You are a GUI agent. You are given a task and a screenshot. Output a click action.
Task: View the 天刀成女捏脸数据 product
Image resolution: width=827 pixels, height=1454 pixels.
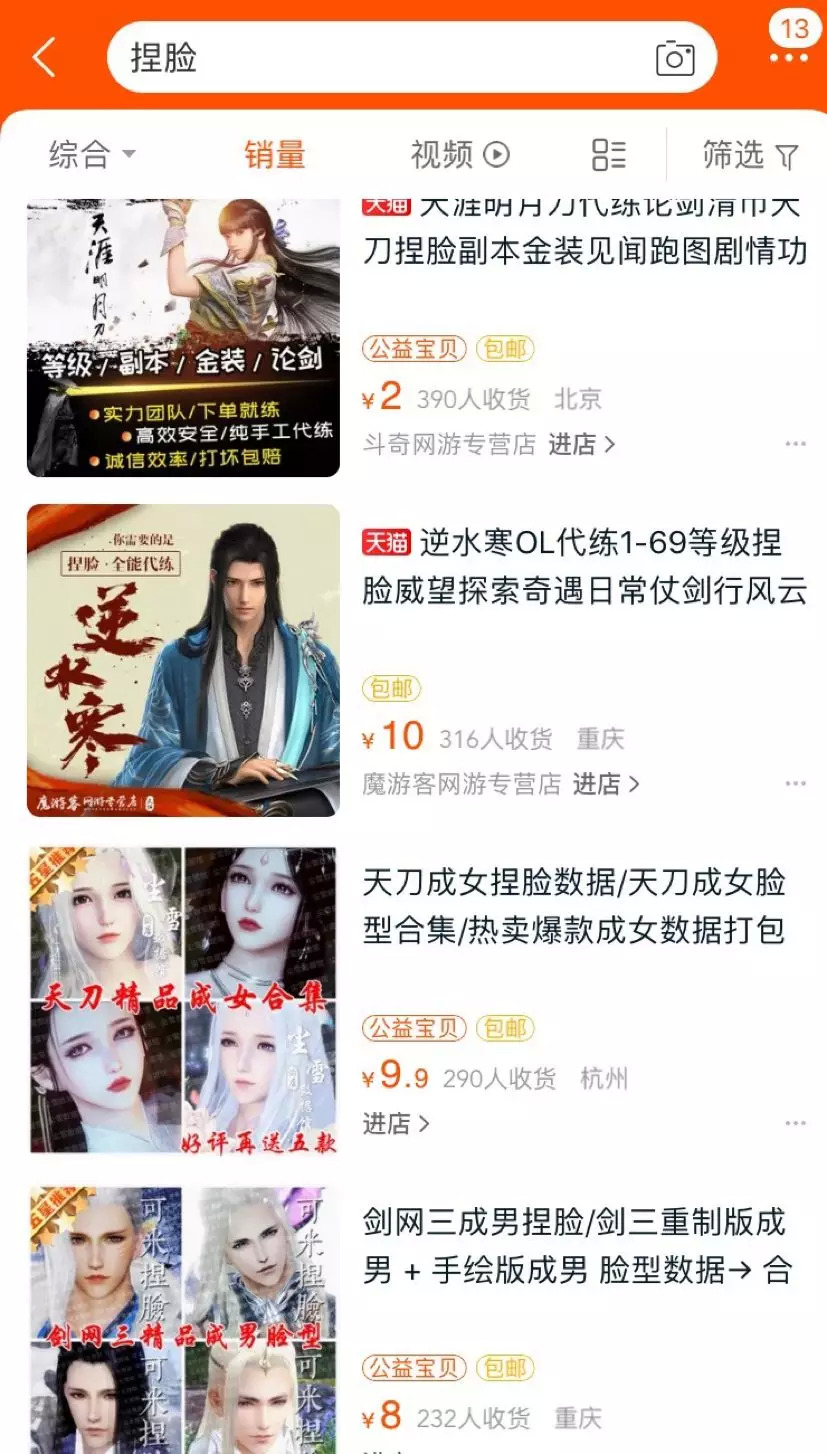coord(575,907)
